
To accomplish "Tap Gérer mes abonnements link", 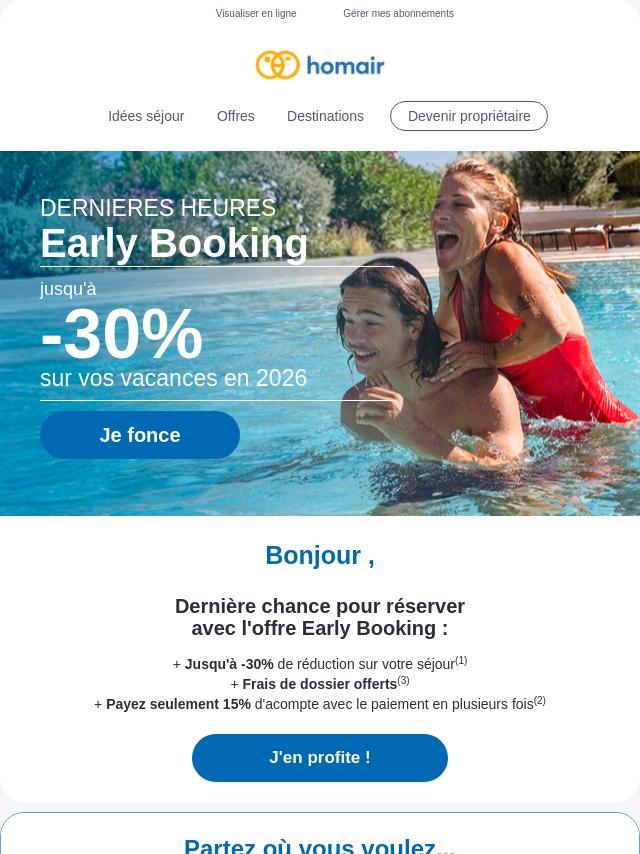I will point(398,13).
